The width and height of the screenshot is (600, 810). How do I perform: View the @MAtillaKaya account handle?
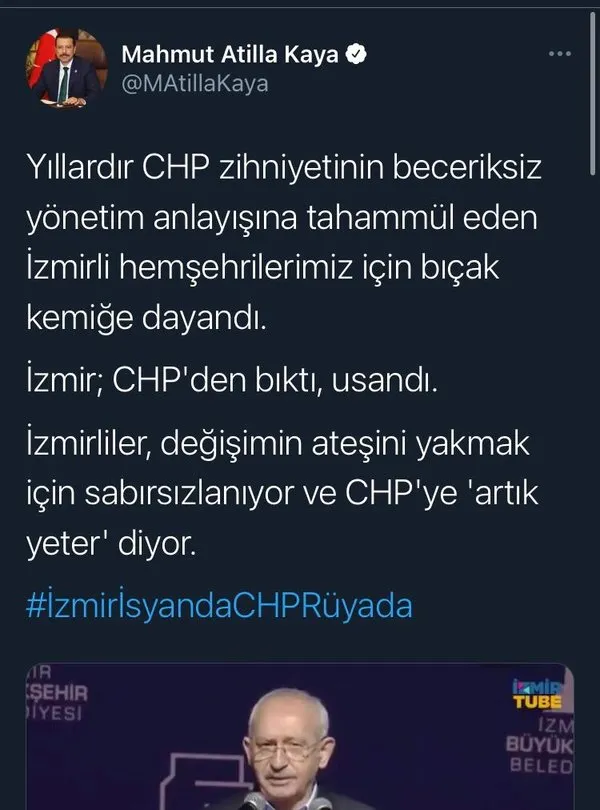194,84
